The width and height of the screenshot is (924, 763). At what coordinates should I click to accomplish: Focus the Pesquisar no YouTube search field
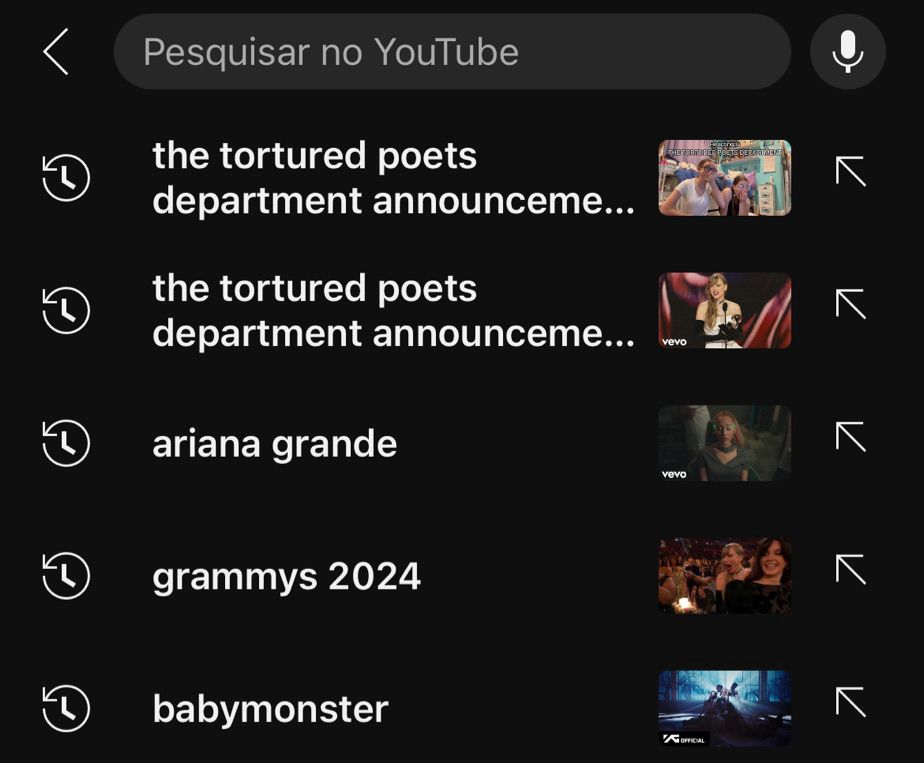(x=450, y=52)
